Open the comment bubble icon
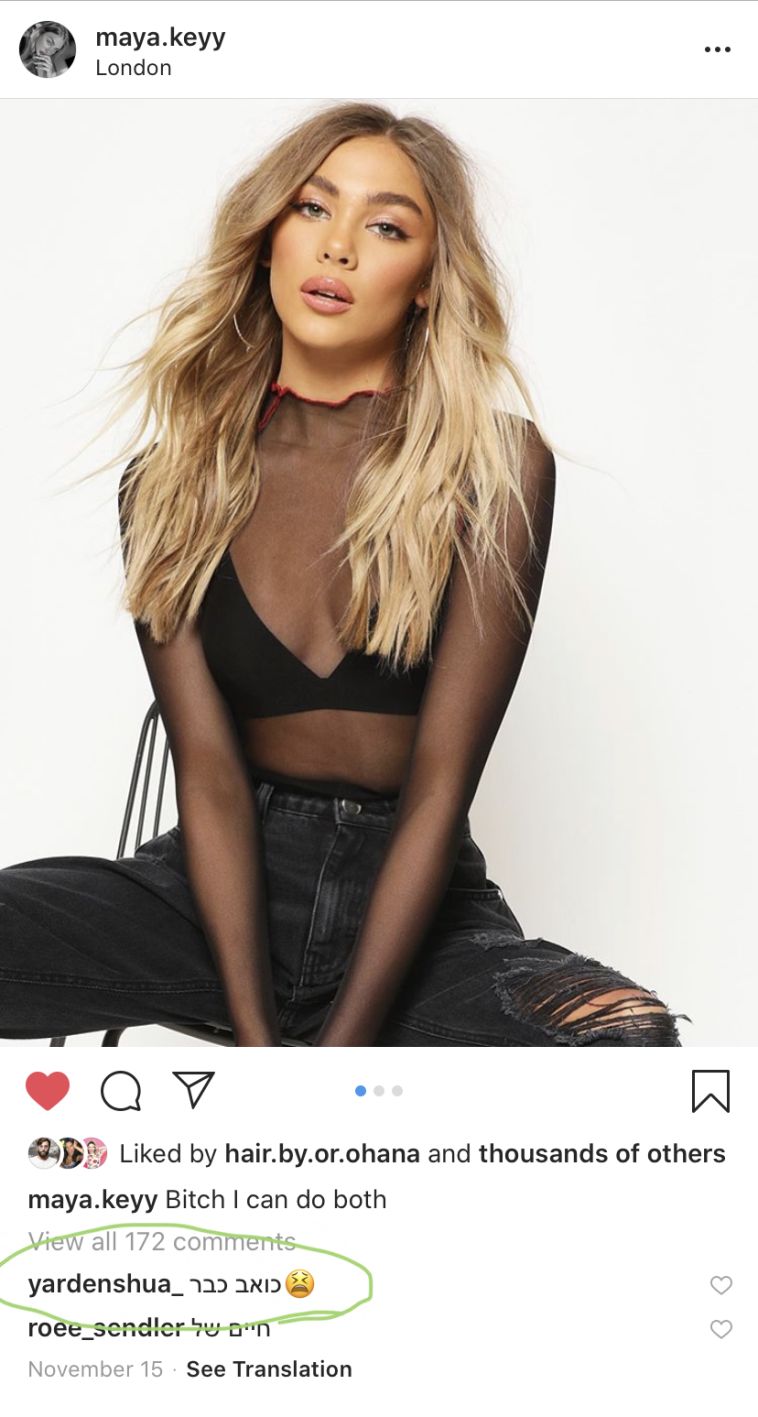 coord(121,1091)
